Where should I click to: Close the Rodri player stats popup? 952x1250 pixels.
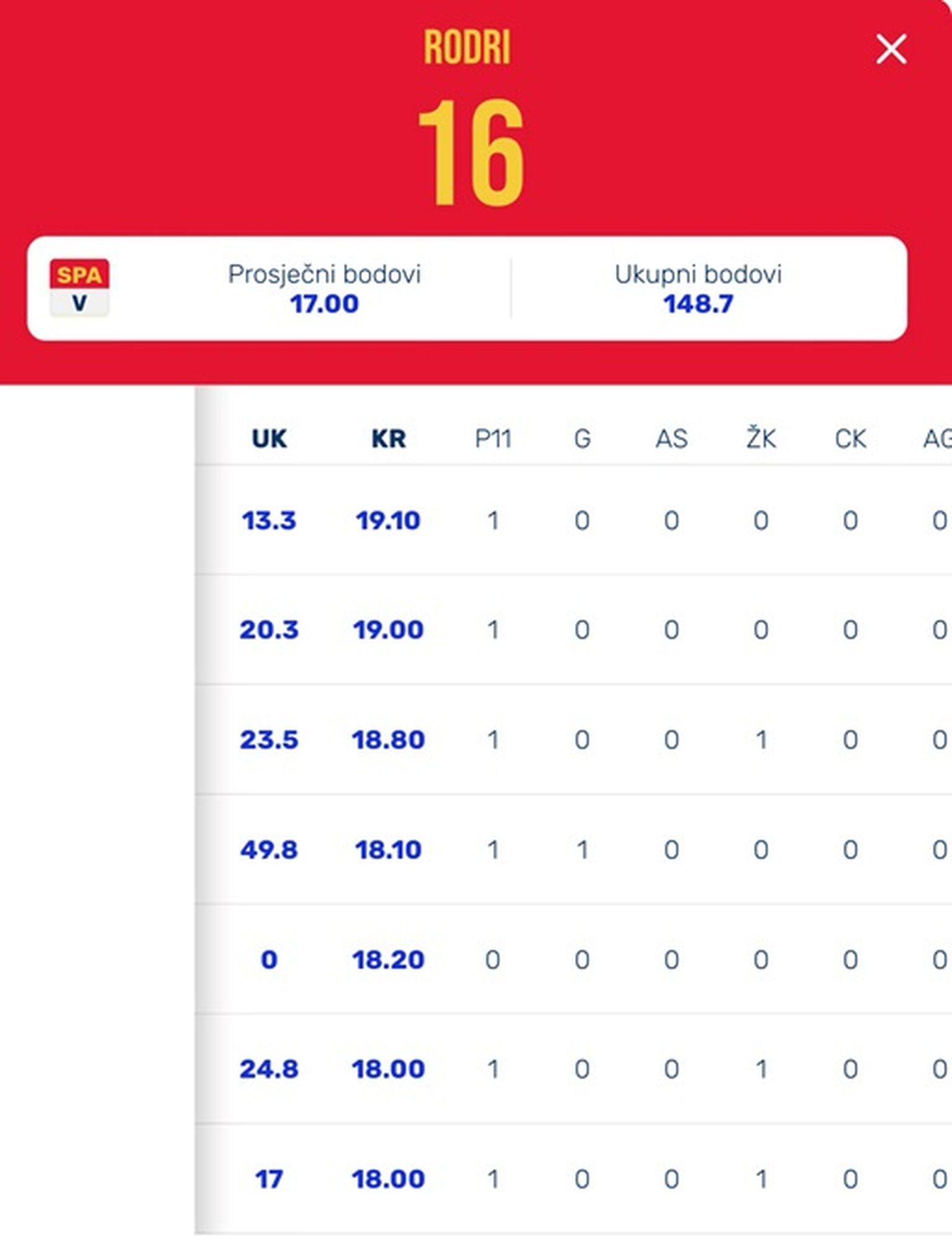(x=891, y=49)
